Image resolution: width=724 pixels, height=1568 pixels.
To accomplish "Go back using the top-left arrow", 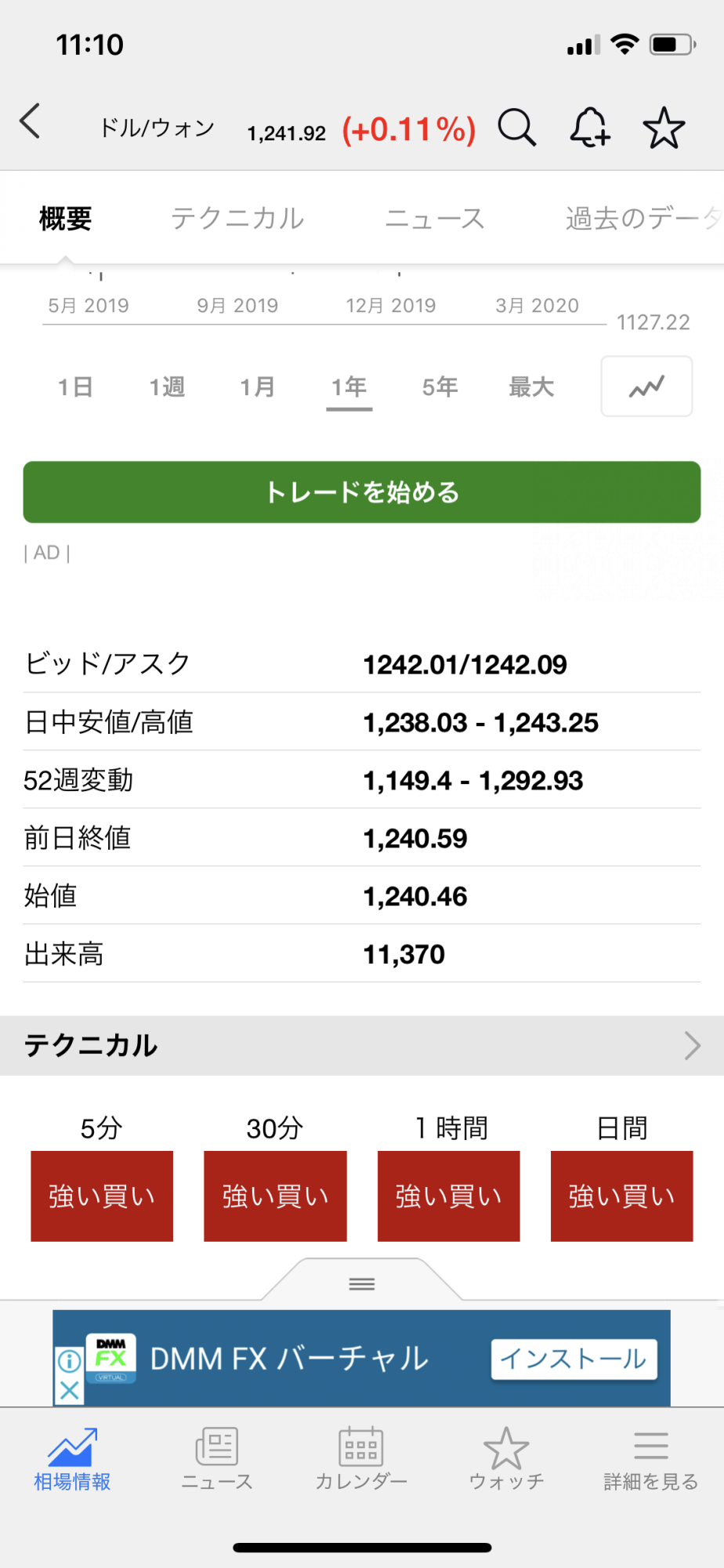I will tap(30, 122).
